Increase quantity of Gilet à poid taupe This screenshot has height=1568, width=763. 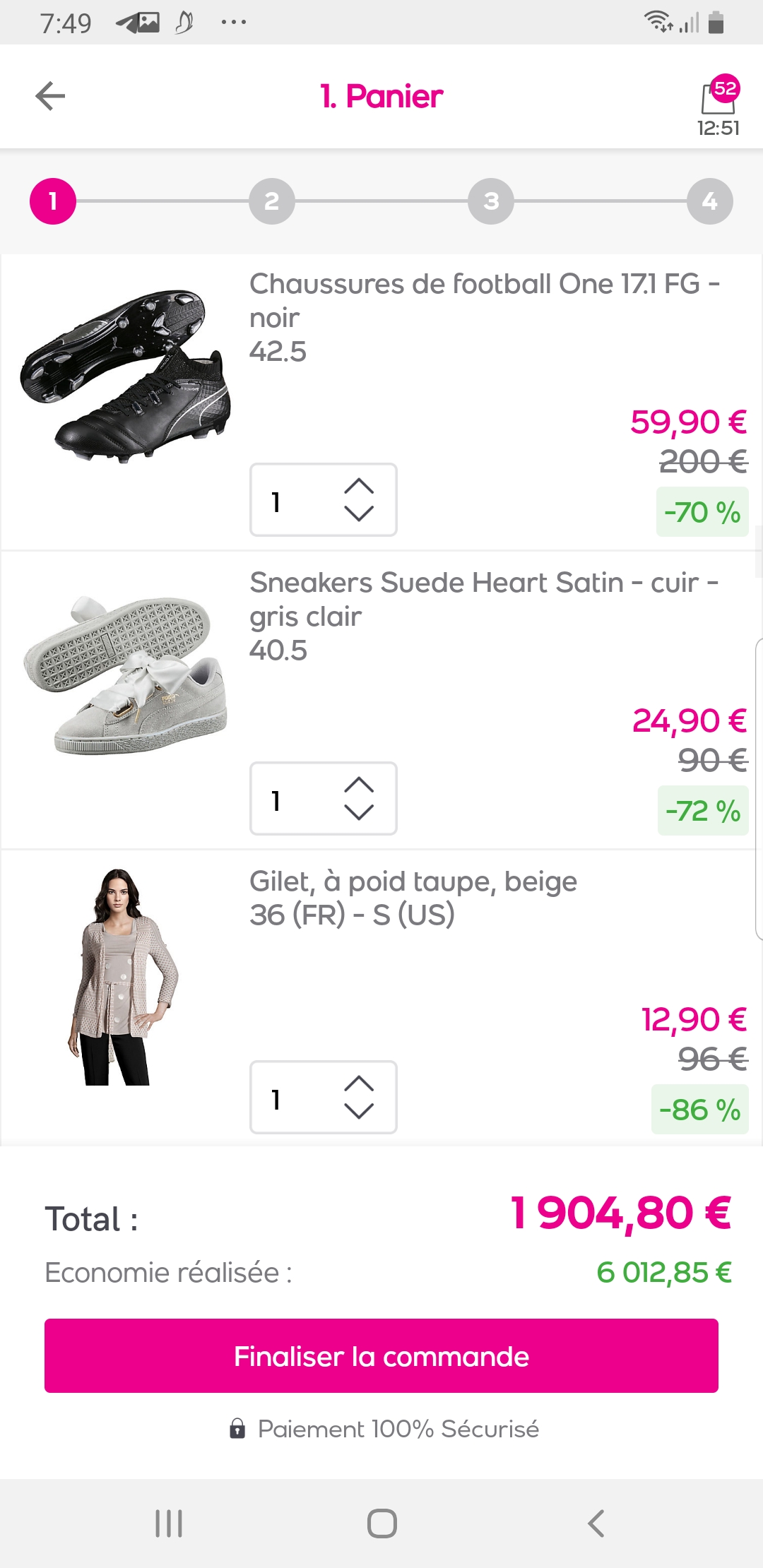359,1083
